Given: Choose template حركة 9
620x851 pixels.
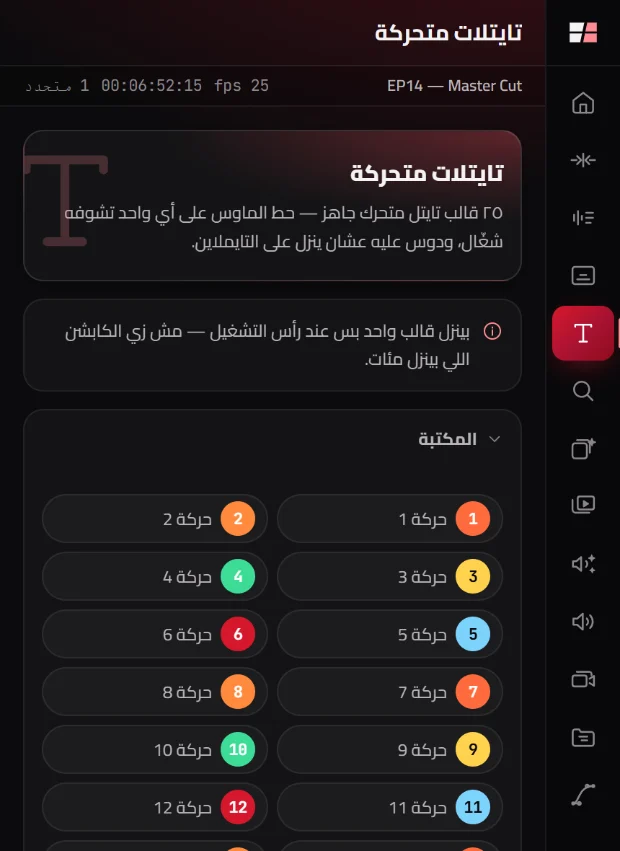Looking at the screenshot, I should point(390,749).
